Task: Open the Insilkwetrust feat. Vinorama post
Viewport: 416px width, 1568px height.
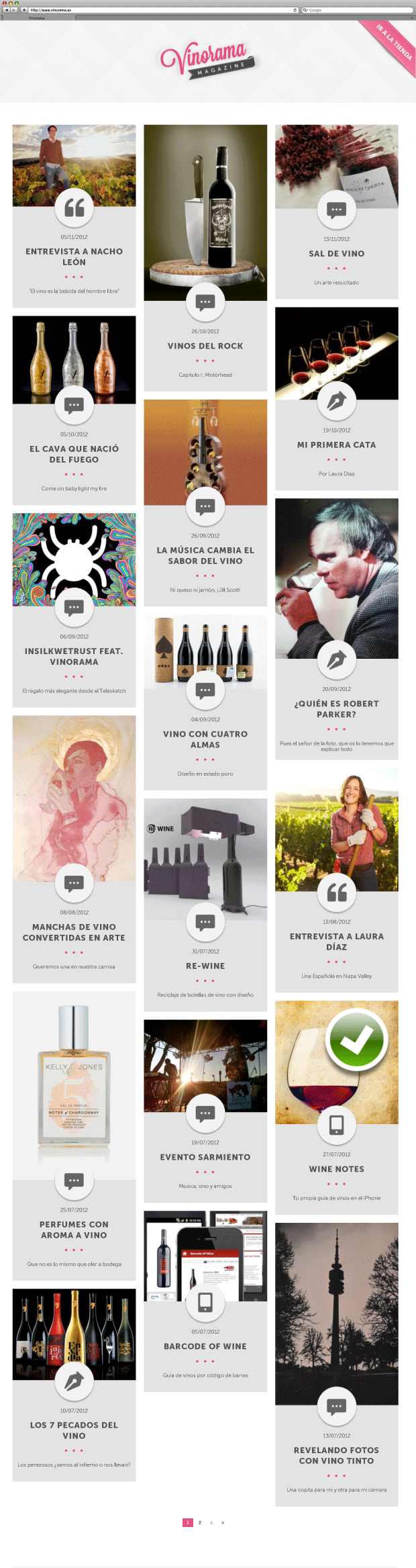Action: click(74, 656)
